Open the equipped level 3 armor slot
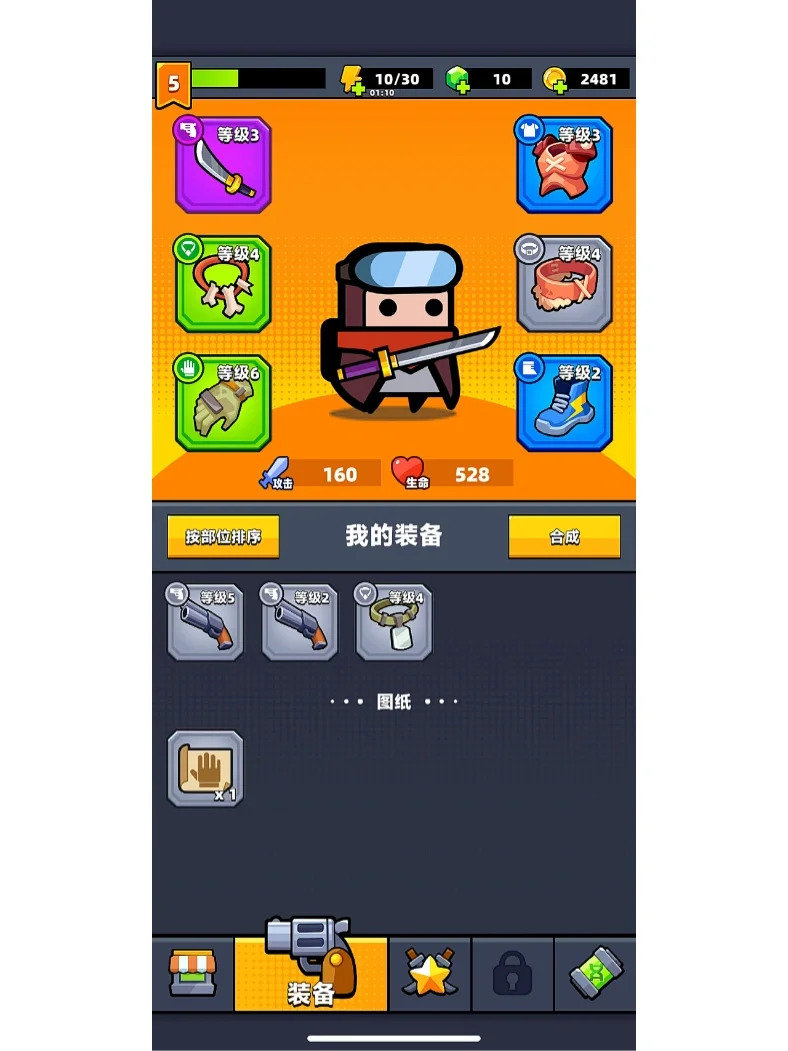788x1051 pixels. pyautogui.click(x=564, y=165)
